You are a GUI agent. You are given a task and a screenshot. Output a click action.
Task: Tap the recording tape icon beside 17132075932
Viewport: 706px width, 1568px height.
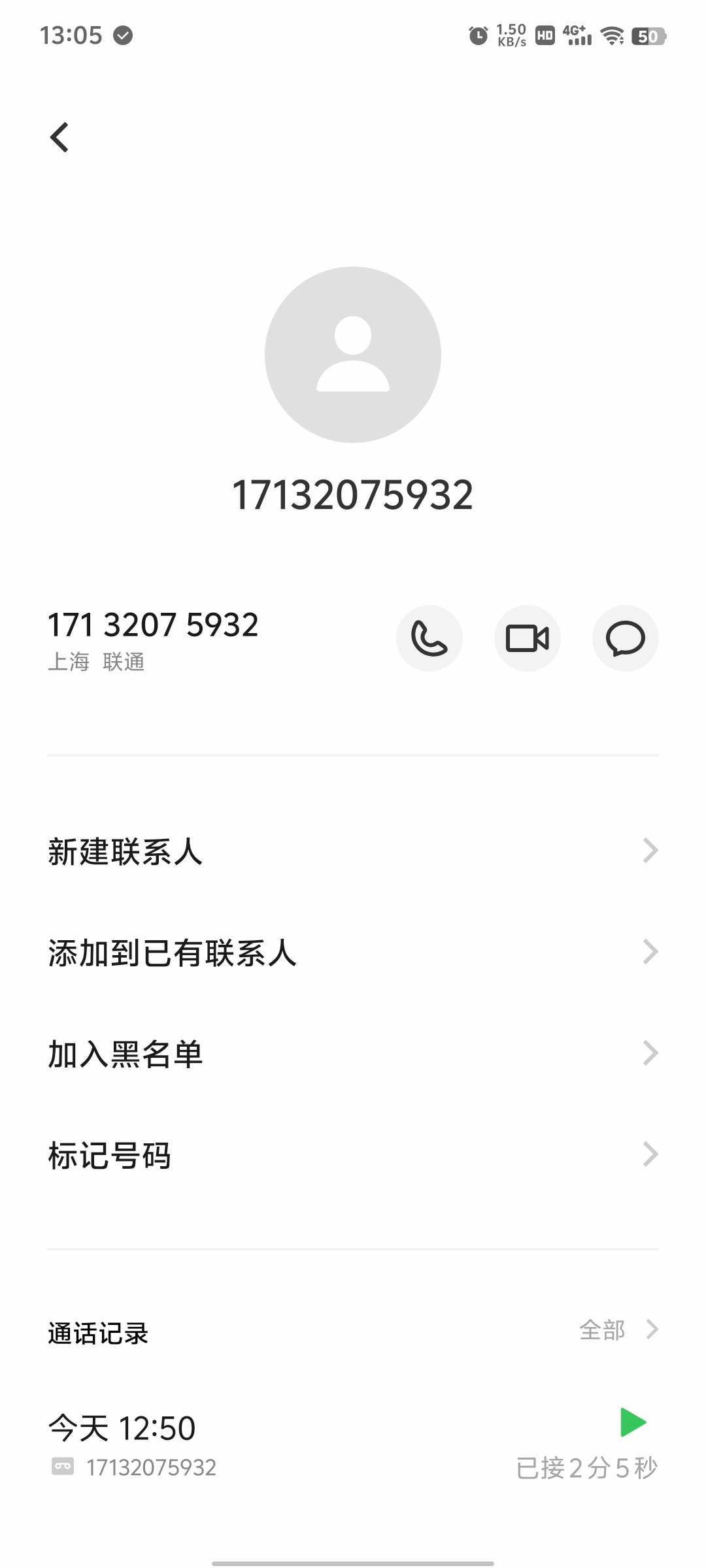click(x=62, y=1467)
